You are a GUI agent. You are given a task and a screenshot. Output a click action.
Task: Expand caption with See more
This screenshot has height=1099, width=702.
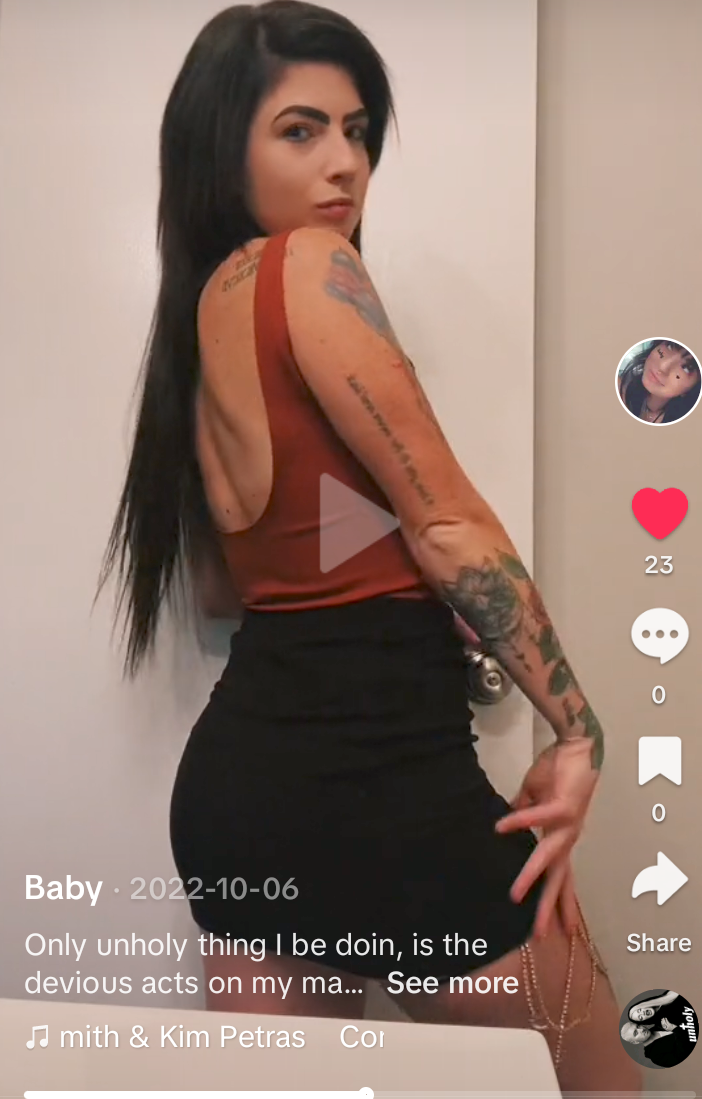pos(452,983)
